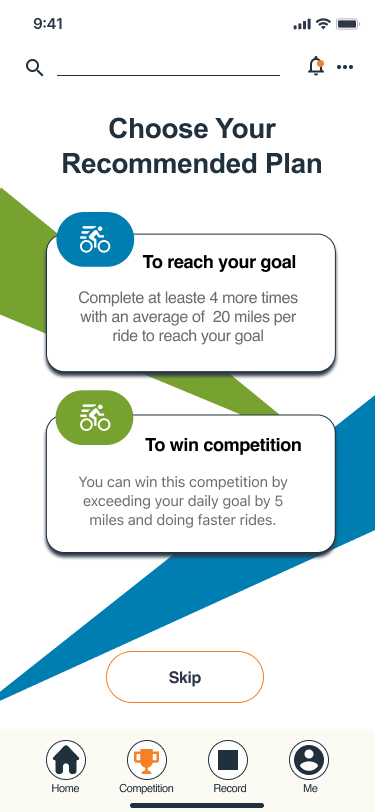Select the "To reach your goal" plan
The image size is (375, 812).
click(x=191, y=302)
